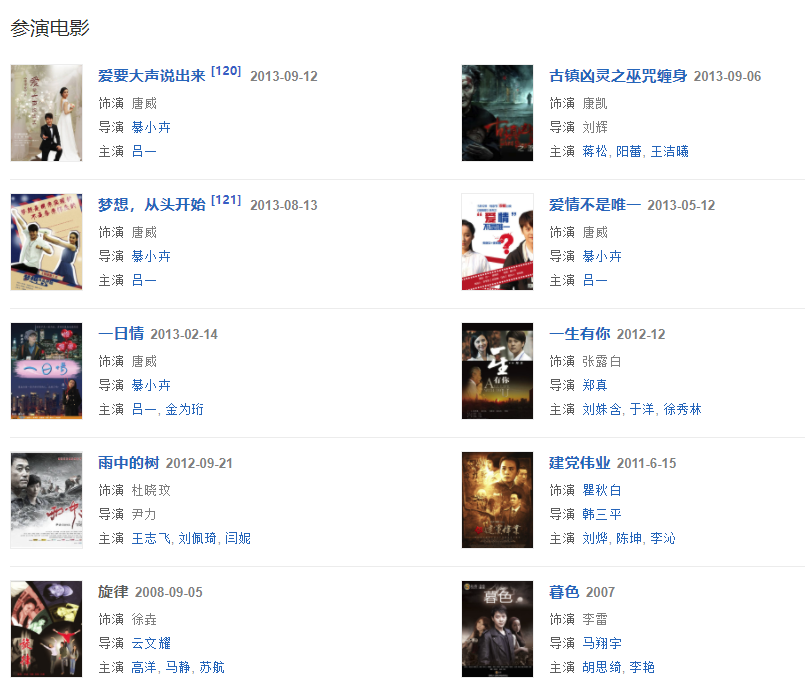The image size is (805, 694).
Task: Open movie 爱情不是唯一
Action: pos(594,204)
